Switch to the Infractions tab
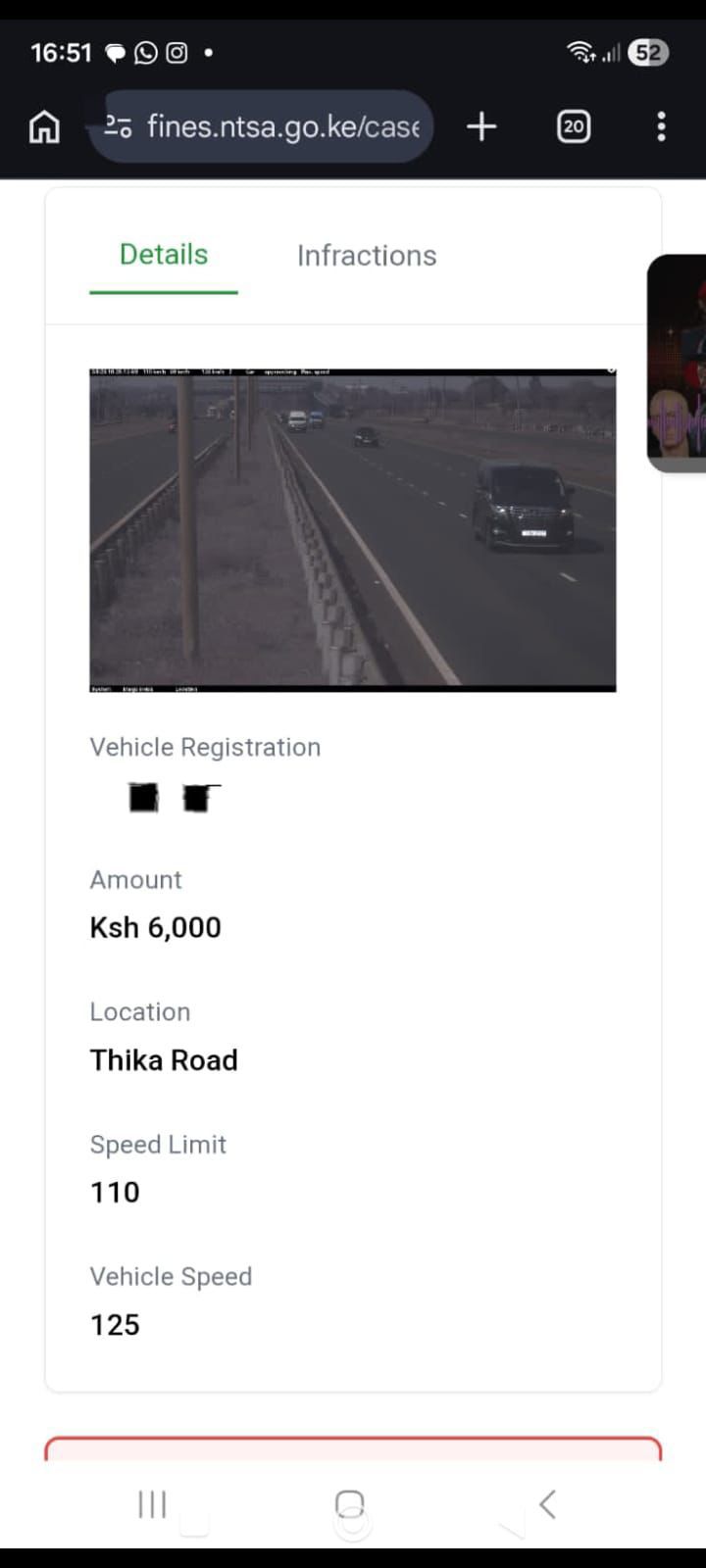The image size is (706, 1568). click(x=367, y=256)
